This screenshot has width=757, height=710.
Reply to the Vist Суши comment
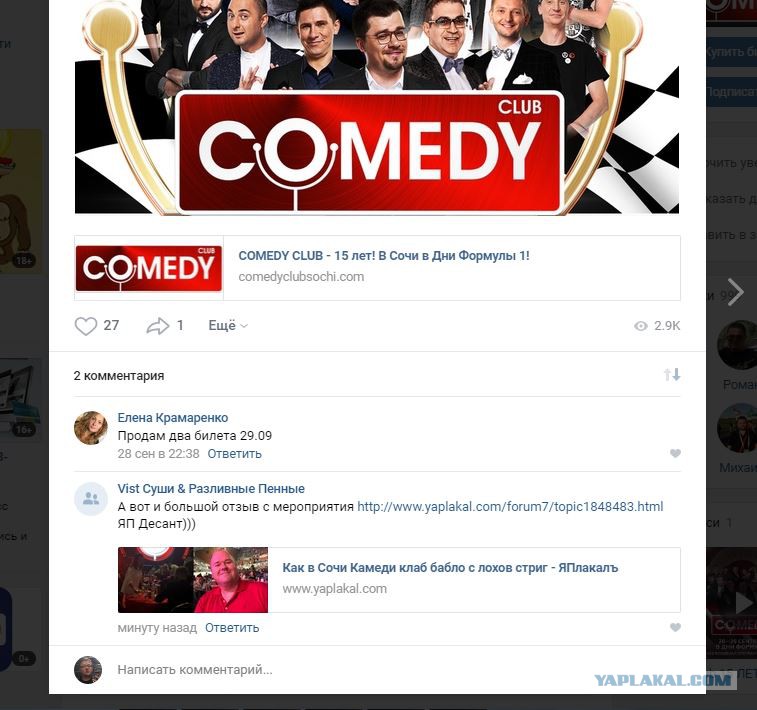[x=232, y=627]
